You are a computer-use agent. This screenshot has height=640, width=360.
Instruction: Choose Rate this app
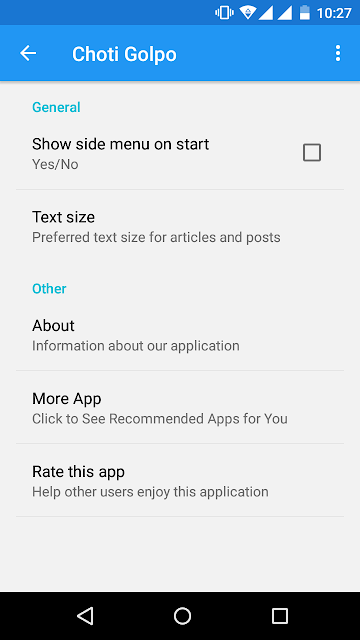click(180, 481)
